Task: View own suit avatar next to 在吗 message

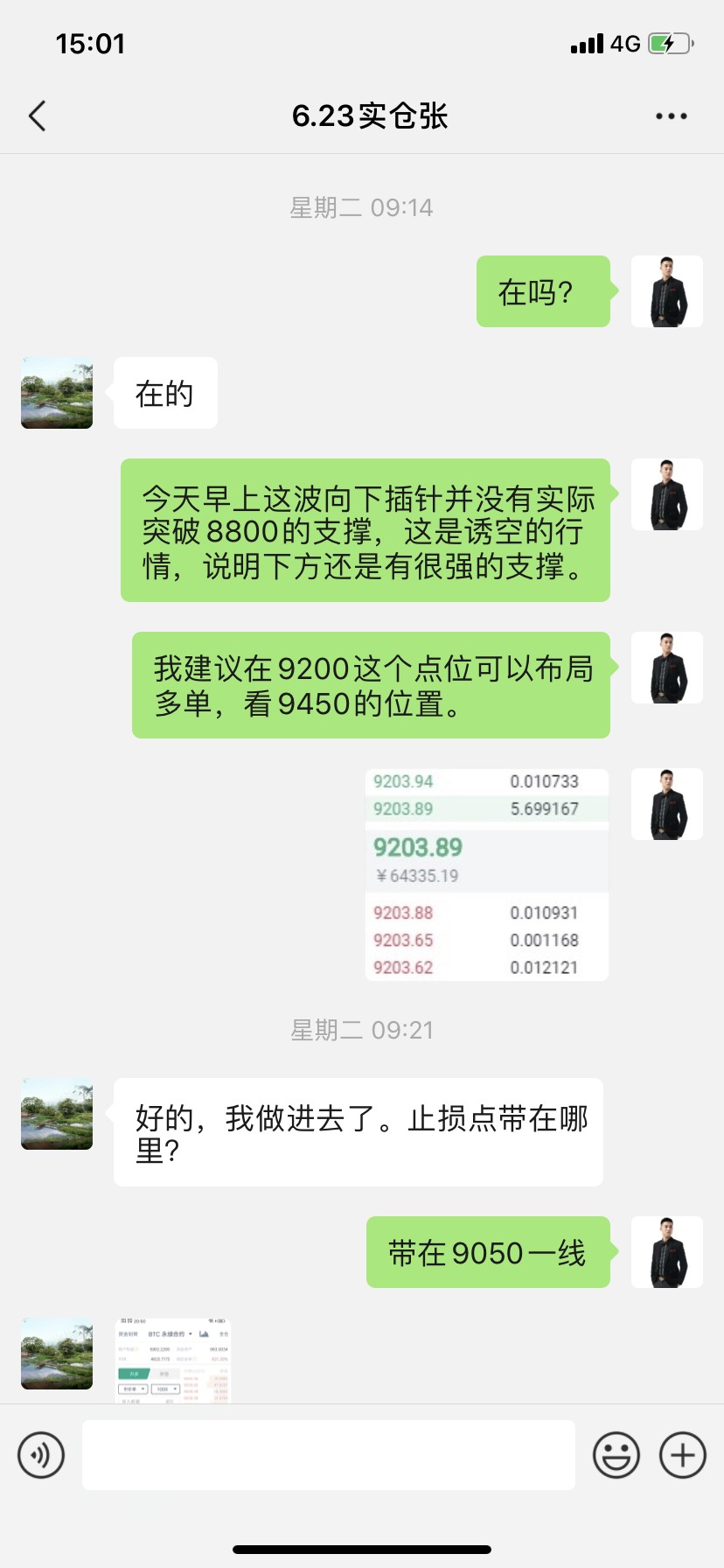Action: pyautogui.click(x=666, y=291)
